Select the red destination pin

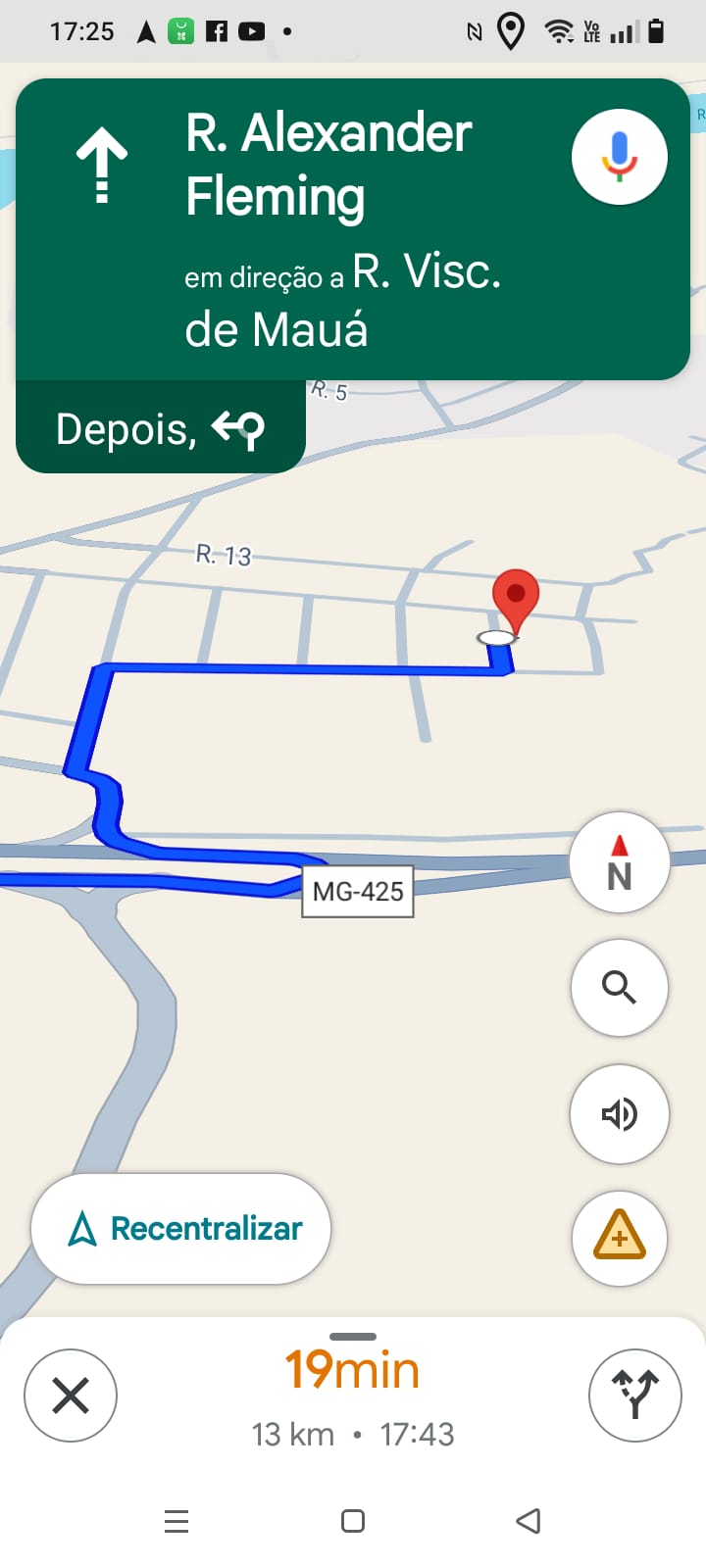click(515, 598)
